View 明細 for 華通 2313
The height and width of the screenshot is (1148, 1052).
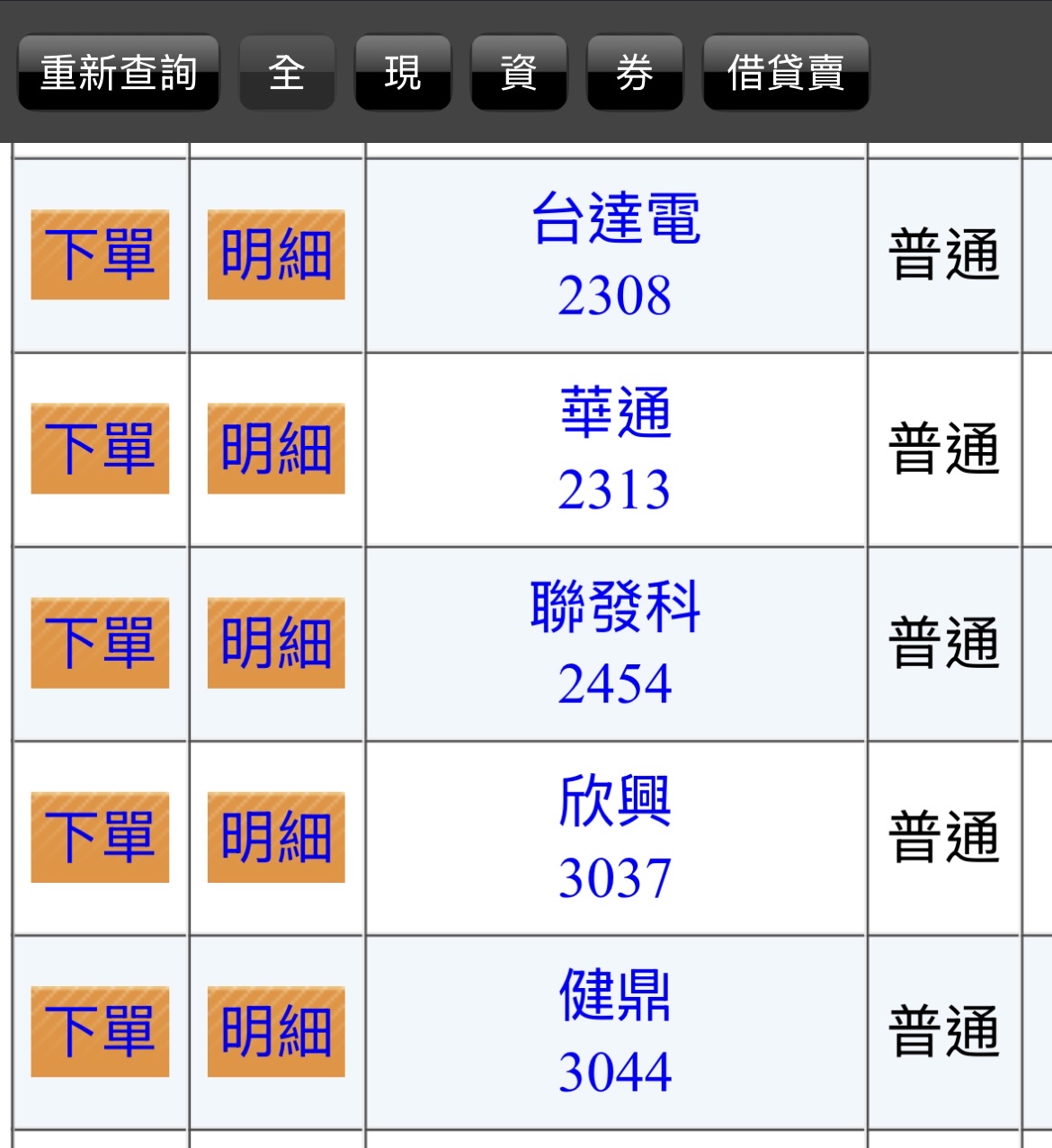pos(275,449)
